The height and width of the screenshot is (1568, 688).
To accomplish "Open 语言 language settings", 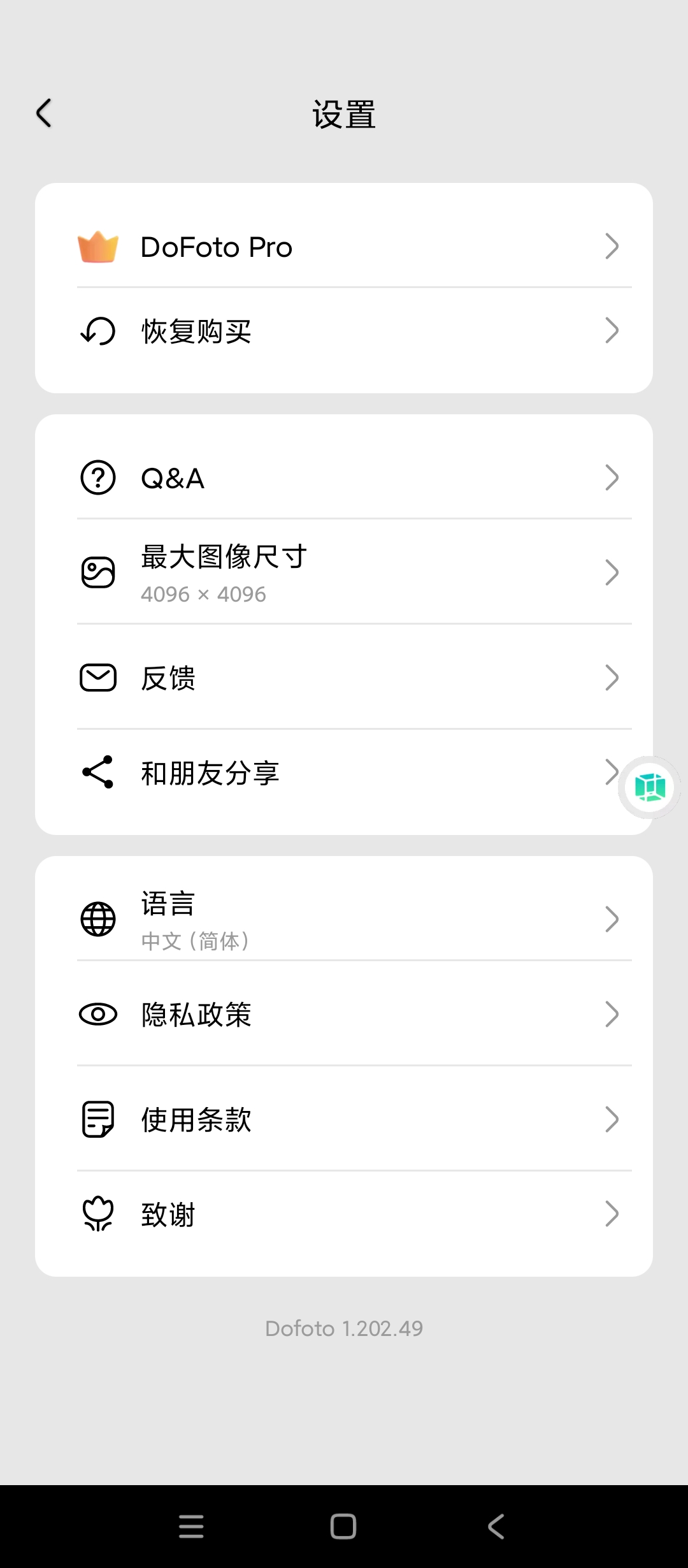I will point(344,919).
